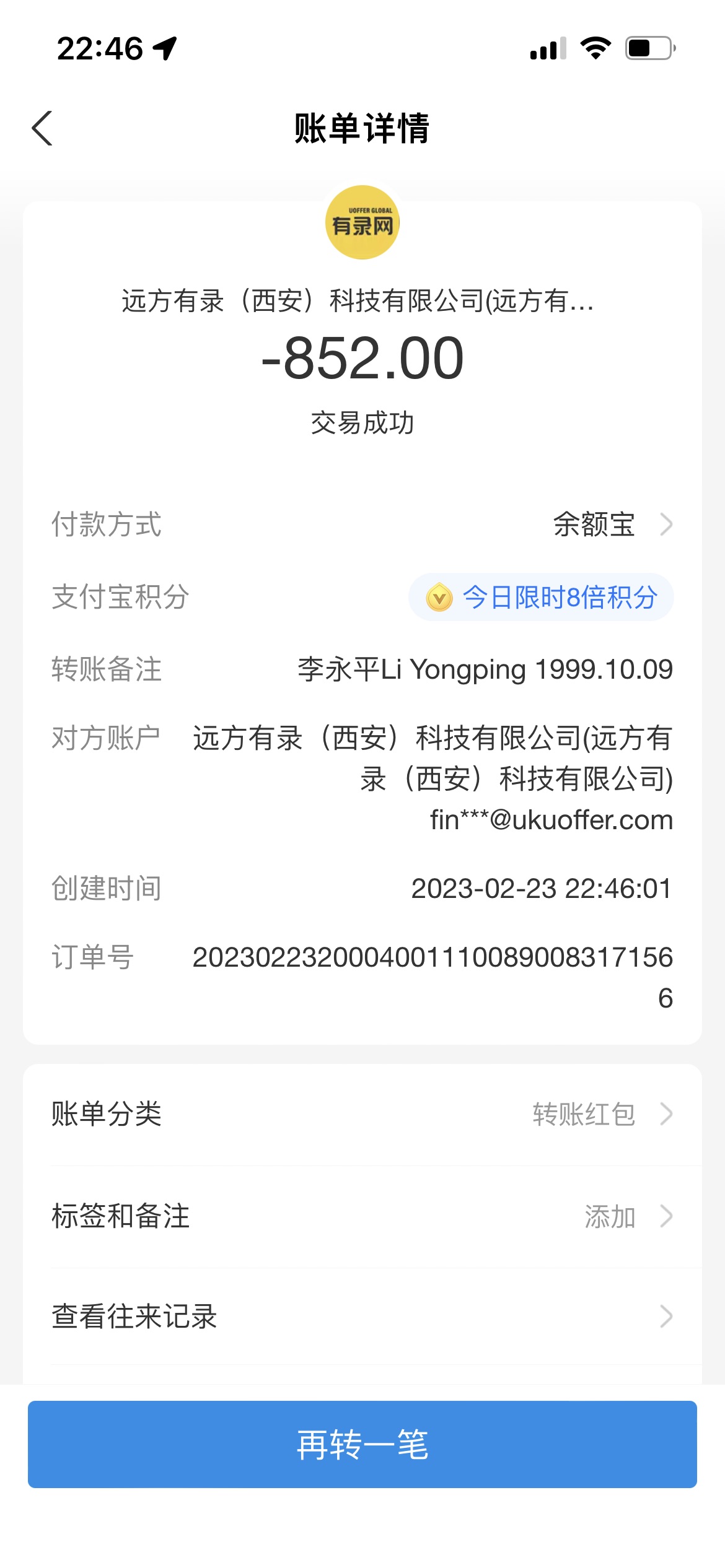Open the 付款方式 余额宝 row
725x1568 pixels.
362,525
